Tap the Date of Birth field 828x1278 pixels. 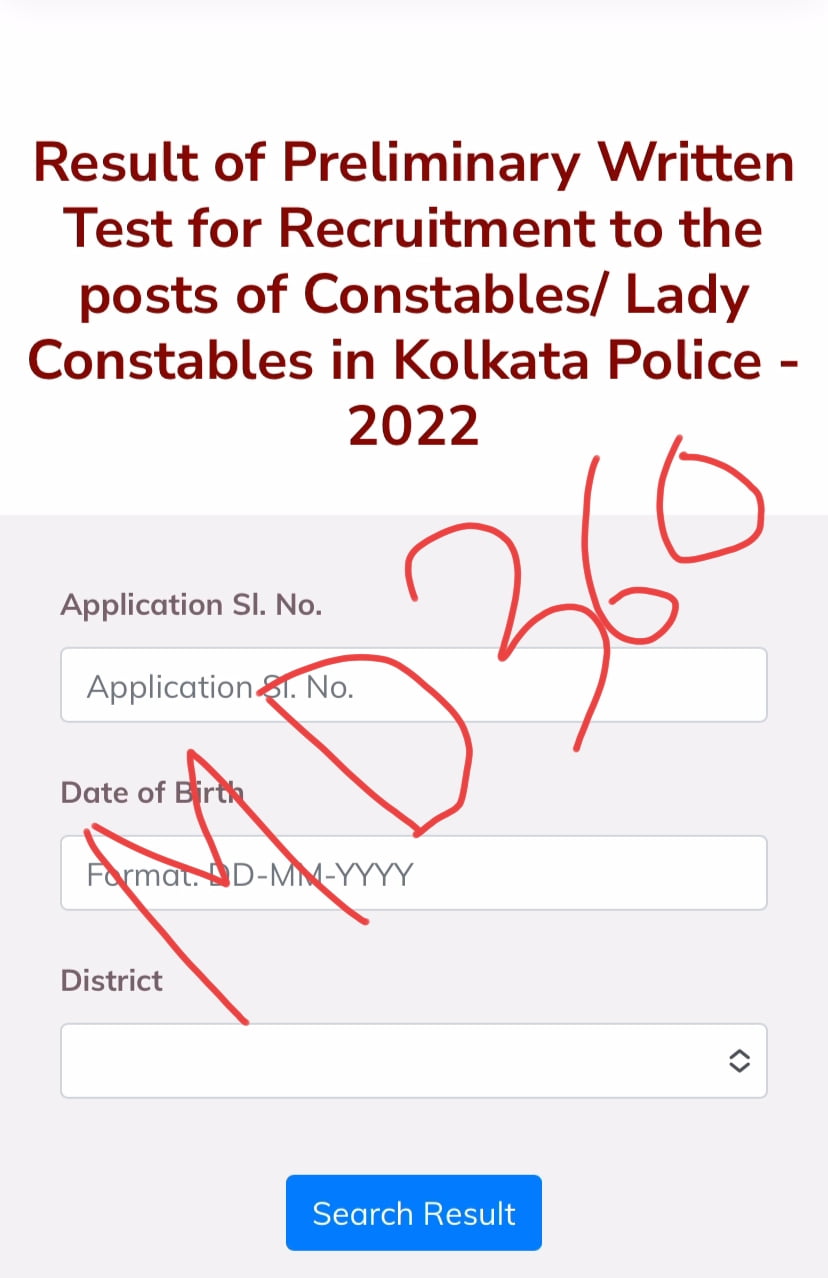coord(413,873)
